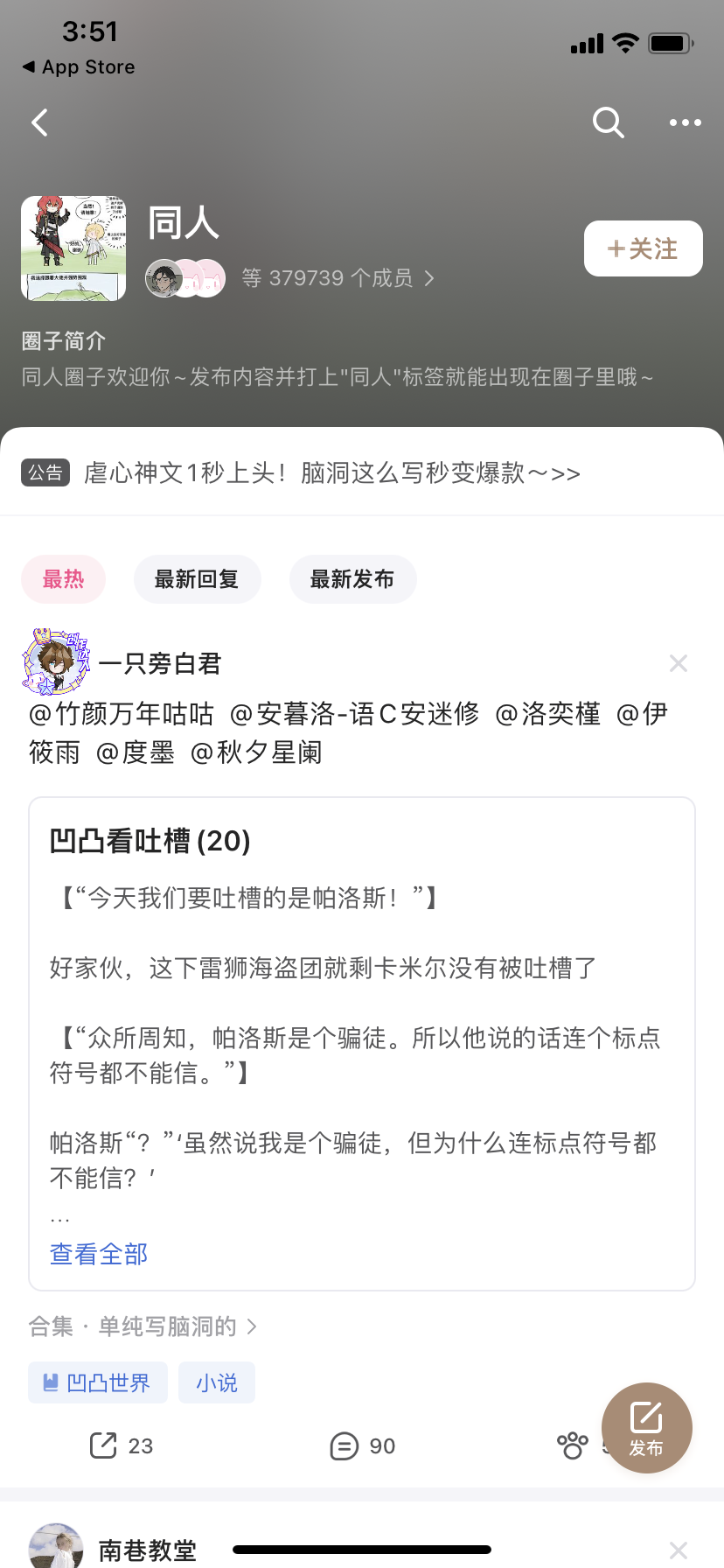724x1568 pixels.
Task: View the 379739 members list
Action: pos(338,278)
